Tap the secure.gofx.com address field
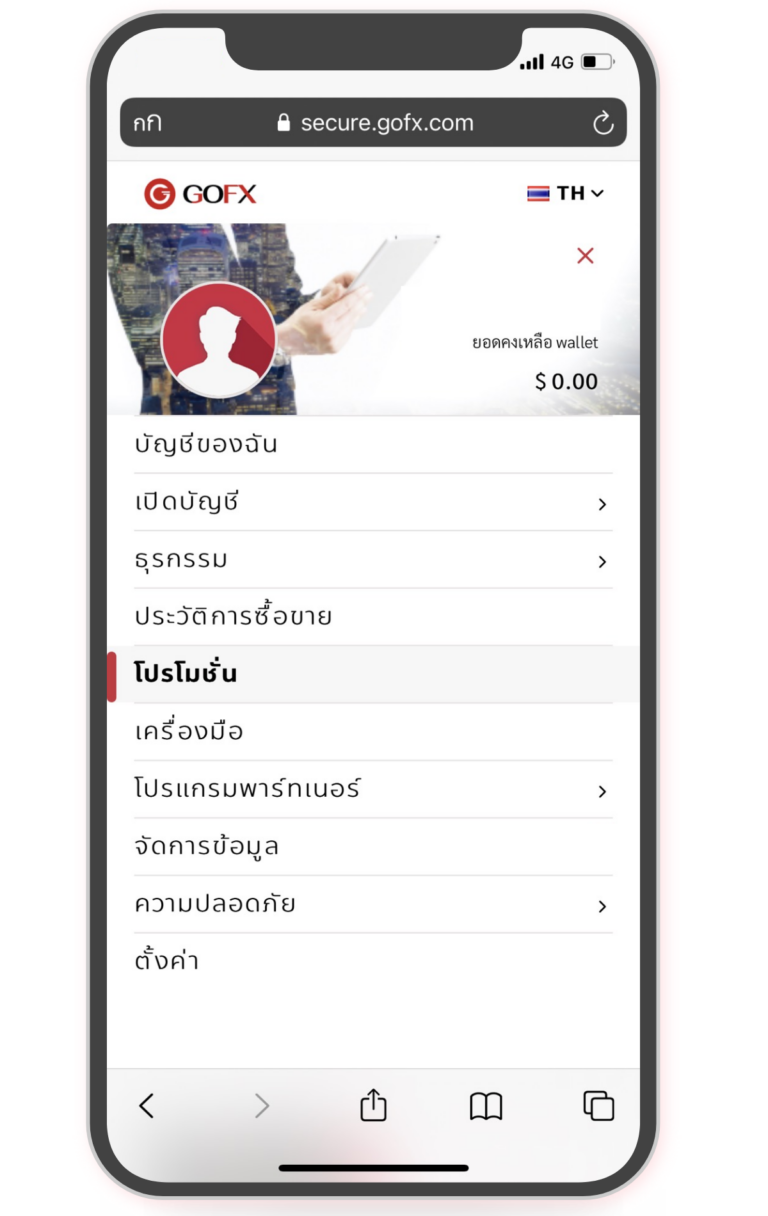Viewport: 768px width, 1216px height. tap(375, 123)
